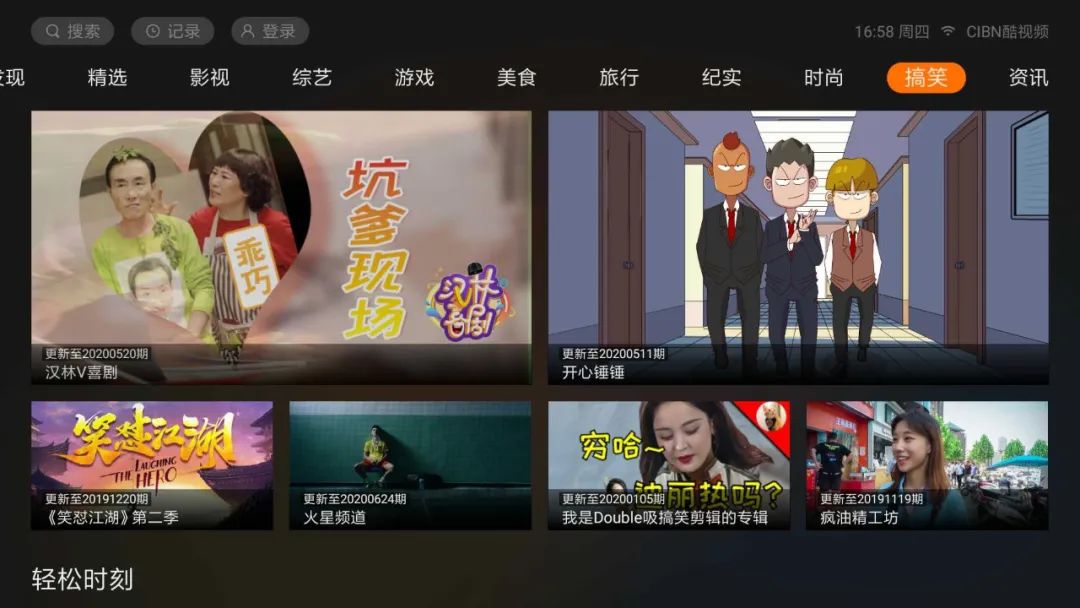This screenshot has height=608, width=1080.
Task: Tap the highlighted 搞笑 tab
Action: [x=925, y=77]
